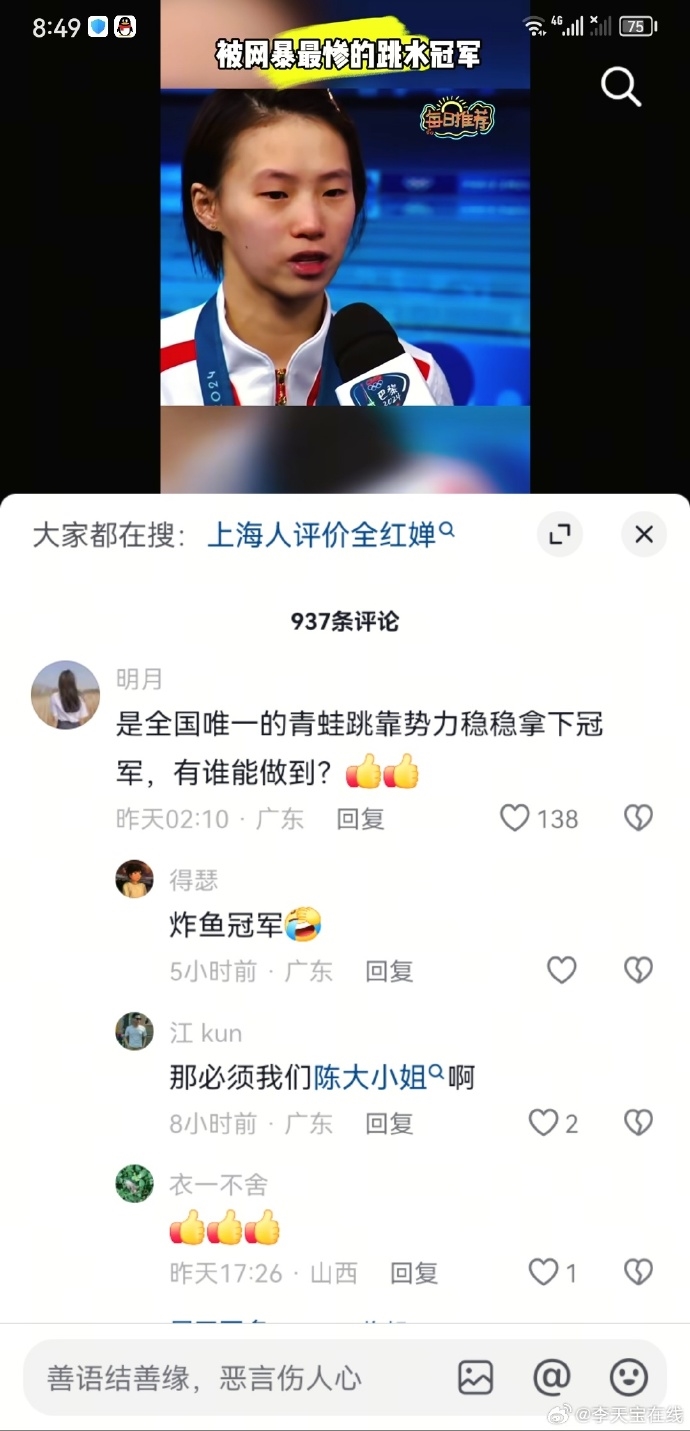Like 明月's comment
Viewport: 690px width, 1431px height.
[515, 819]
